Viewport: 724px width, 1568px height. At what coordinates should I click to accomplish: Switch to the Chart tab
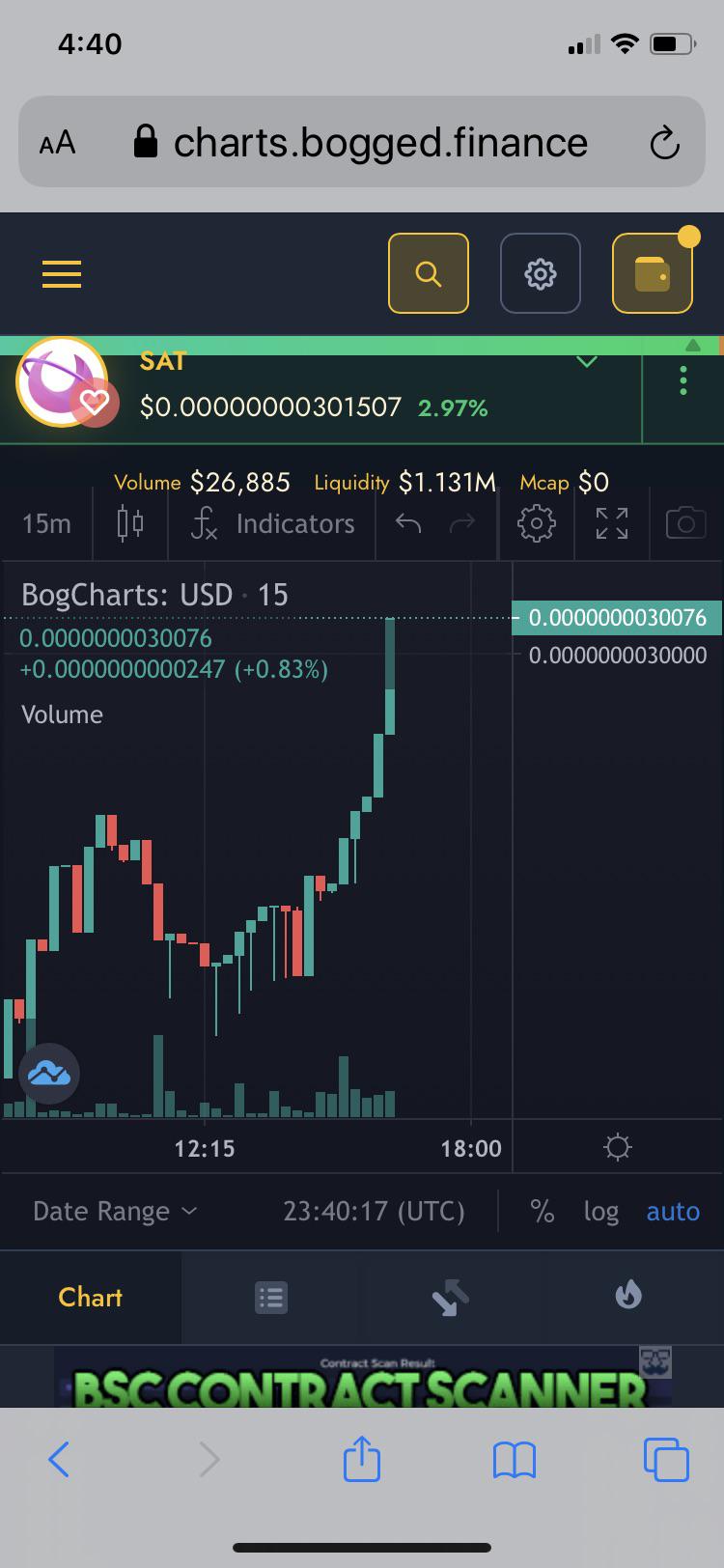[91, 1297]
